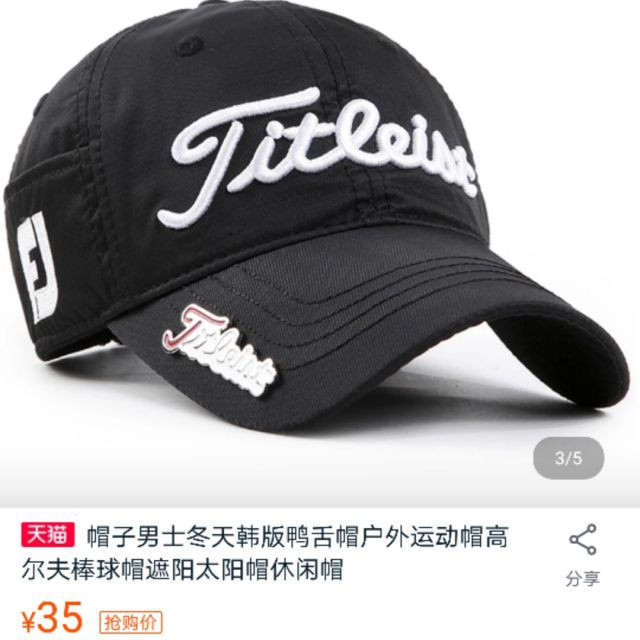640x640 pixels.
Task: Share this hat listing via 分享
Action: click(x=582, y=553)
